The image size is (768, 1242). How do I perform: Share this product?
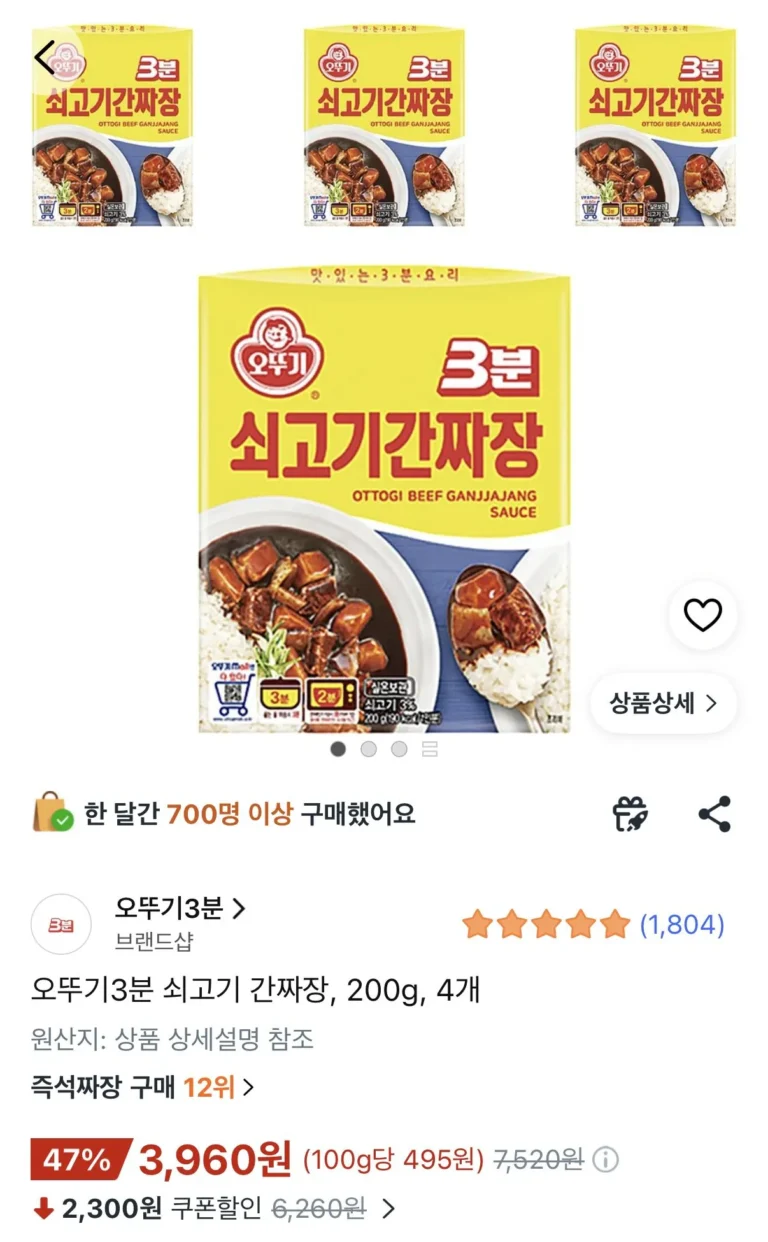(714, 814)
